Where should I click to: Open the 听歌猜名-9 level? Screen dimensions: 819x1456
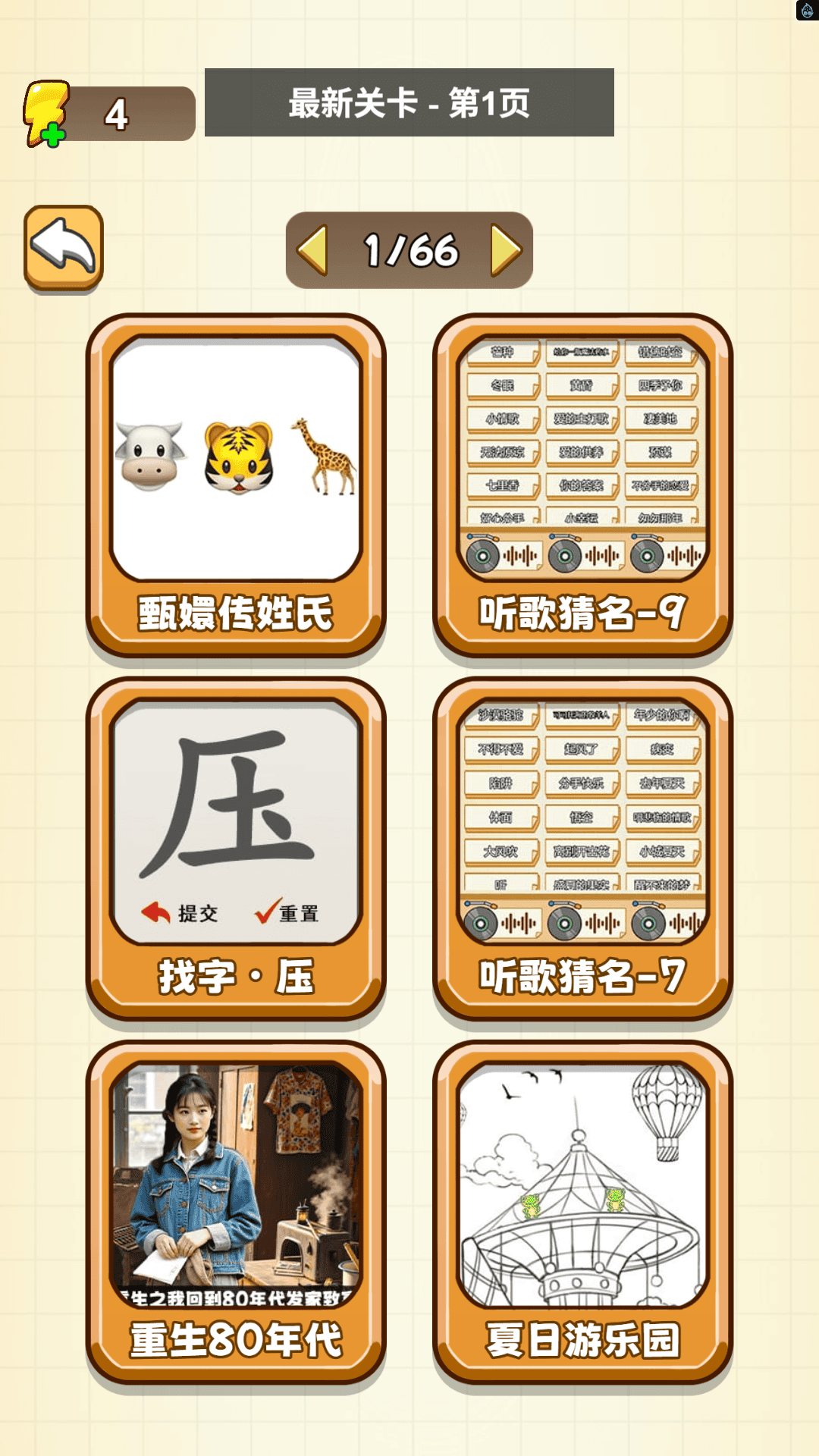pyautogui.click(x=582, y=485)
